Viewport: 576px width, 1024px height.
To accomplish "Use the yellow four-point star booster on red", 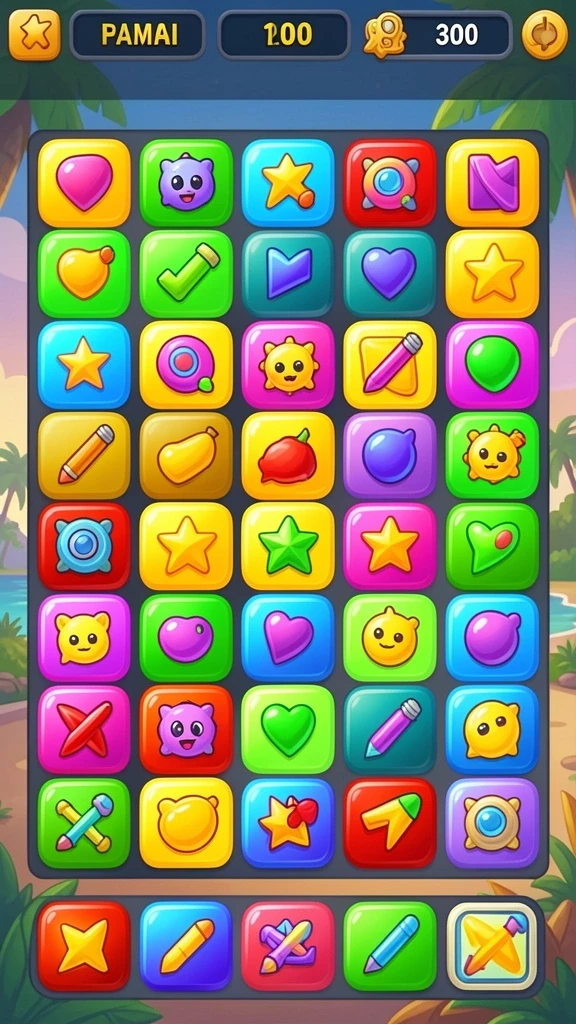I will (84, 946).
